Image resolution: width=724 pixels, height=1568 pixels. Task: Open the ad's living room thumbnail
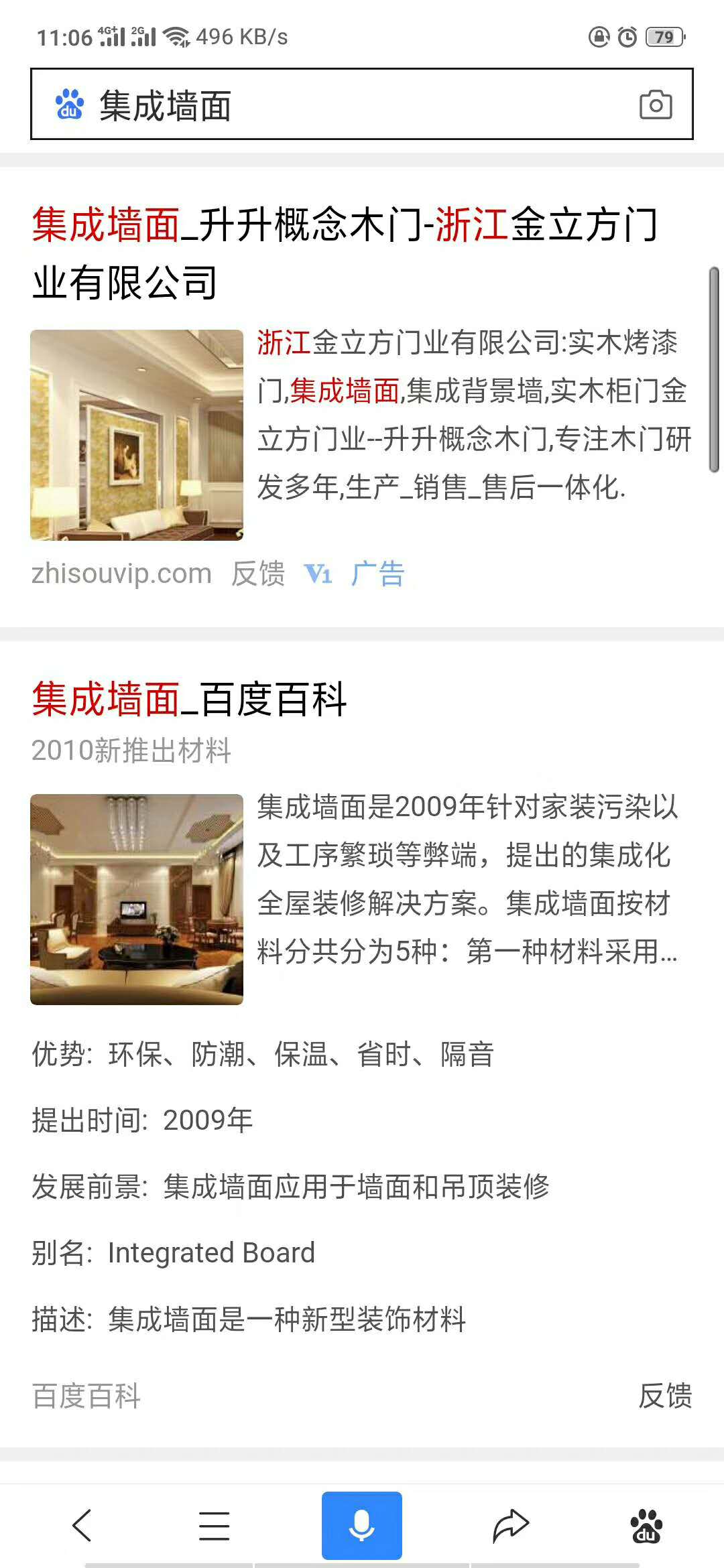click(x=137, y=435)
